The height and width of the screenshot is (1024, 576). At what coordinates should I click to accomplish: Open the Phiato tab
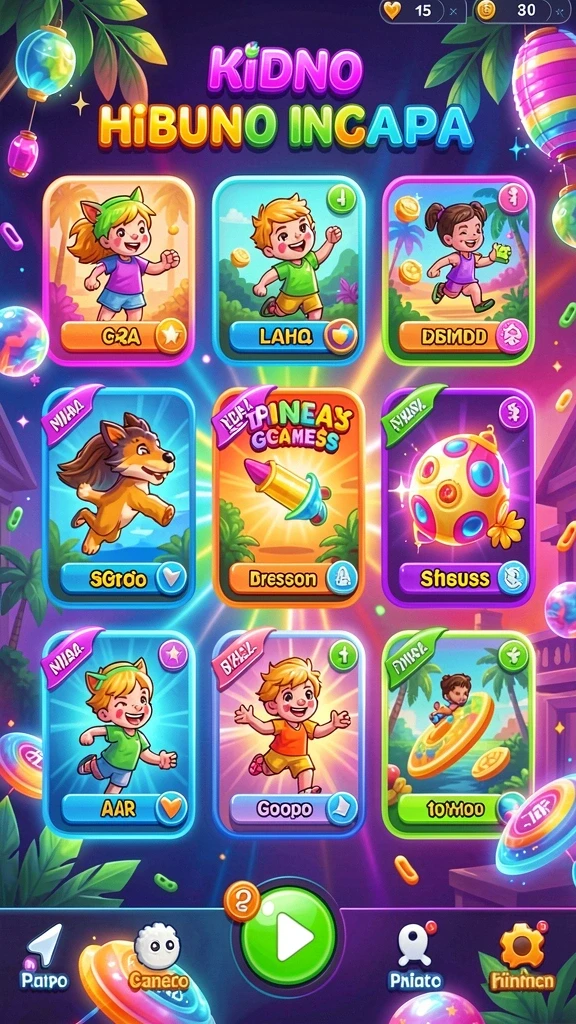click(x=415, y=957)
